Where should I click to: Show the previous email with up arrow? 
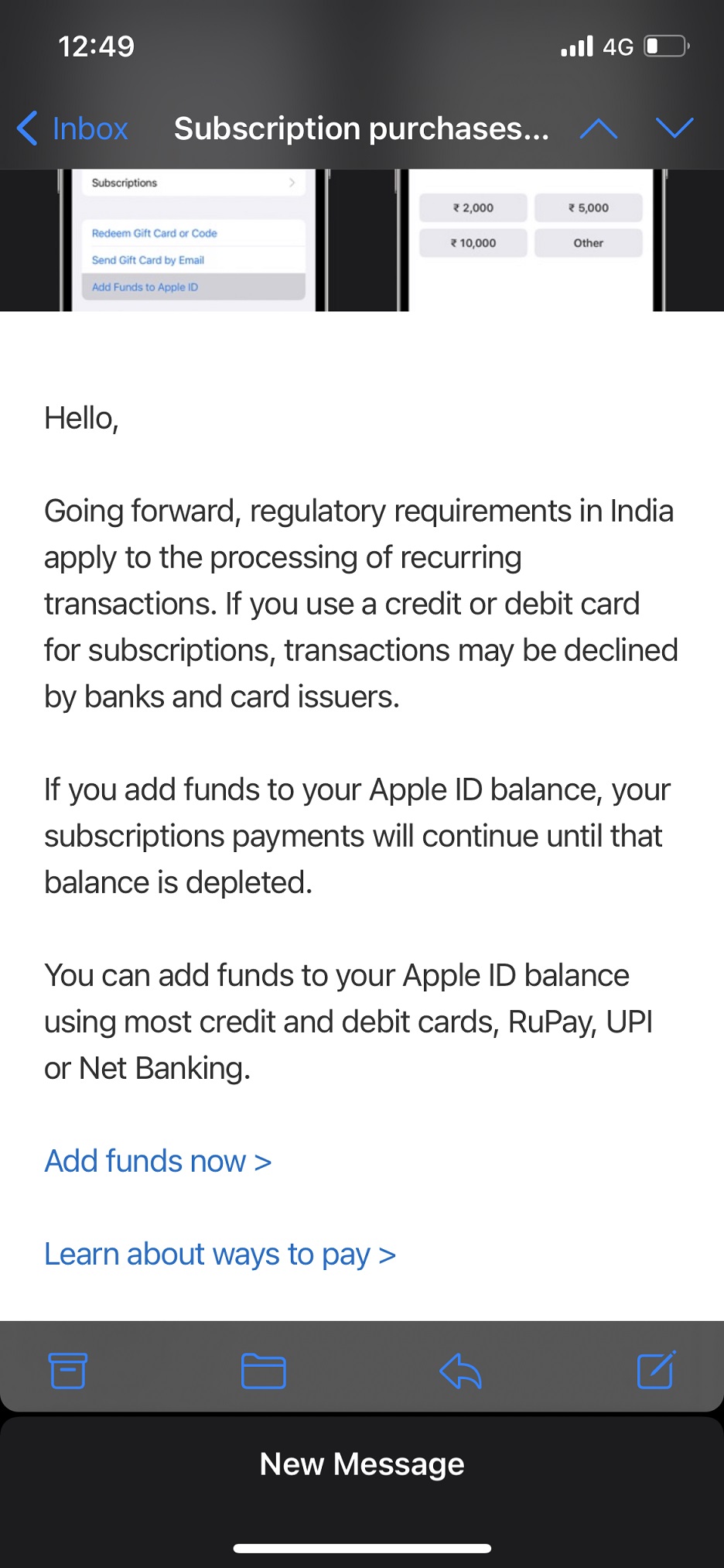pyautogui.click(x=598, y=128)
